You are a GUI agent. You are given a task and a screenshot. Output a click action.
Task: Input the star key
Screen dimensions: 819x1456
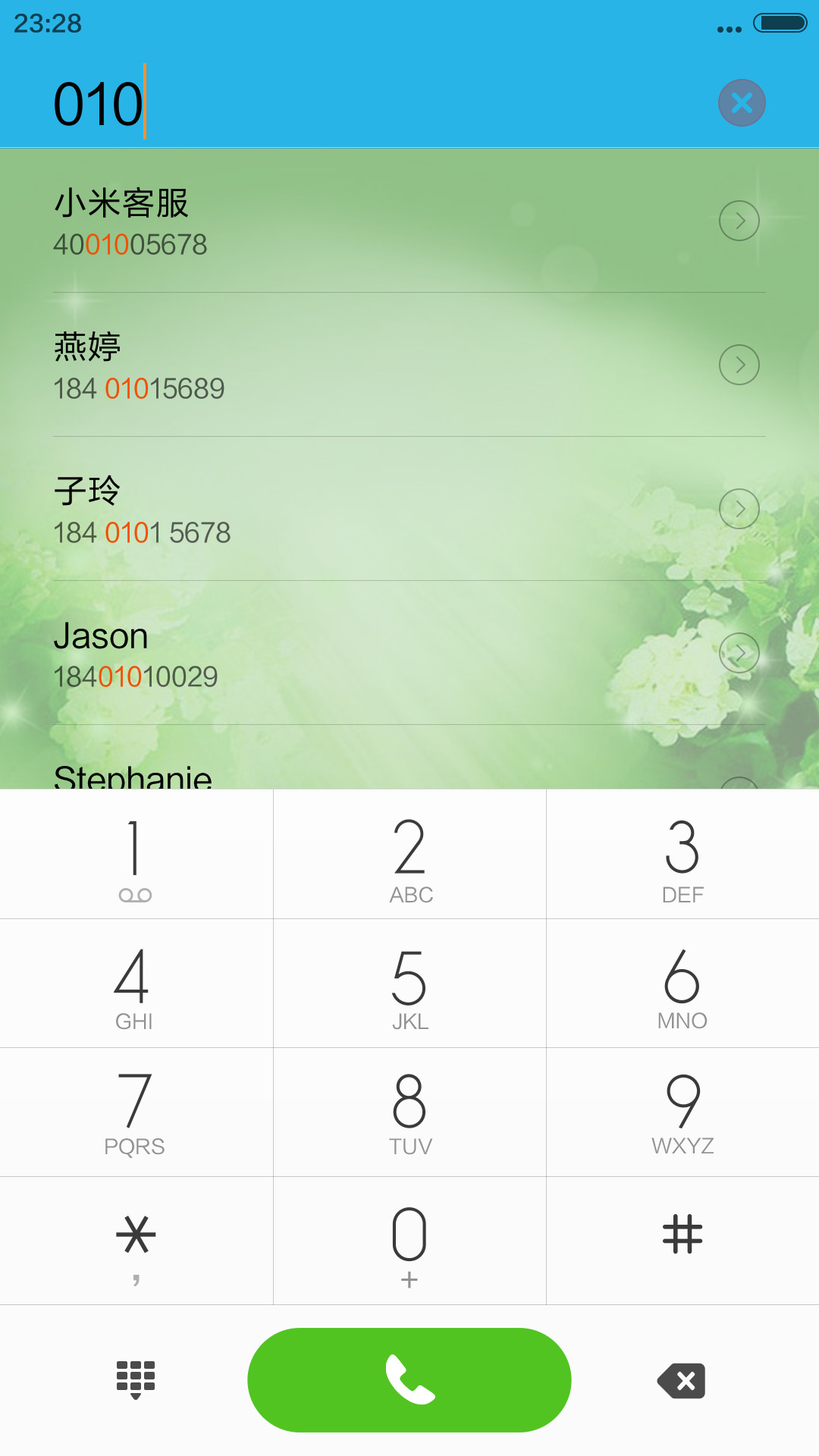[136, 1241]
